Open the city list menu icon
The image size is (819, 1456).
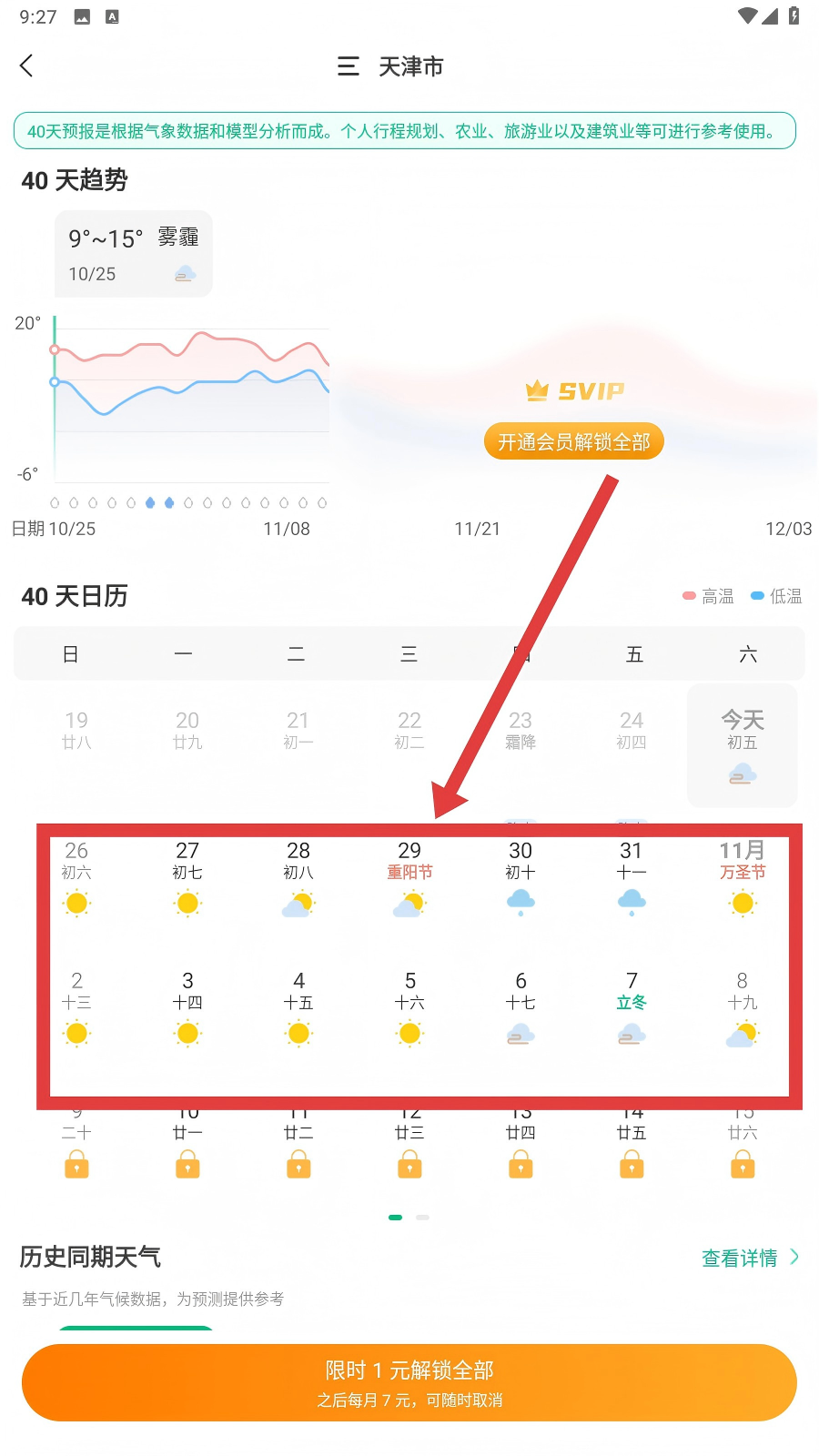(x=349, y=66)
